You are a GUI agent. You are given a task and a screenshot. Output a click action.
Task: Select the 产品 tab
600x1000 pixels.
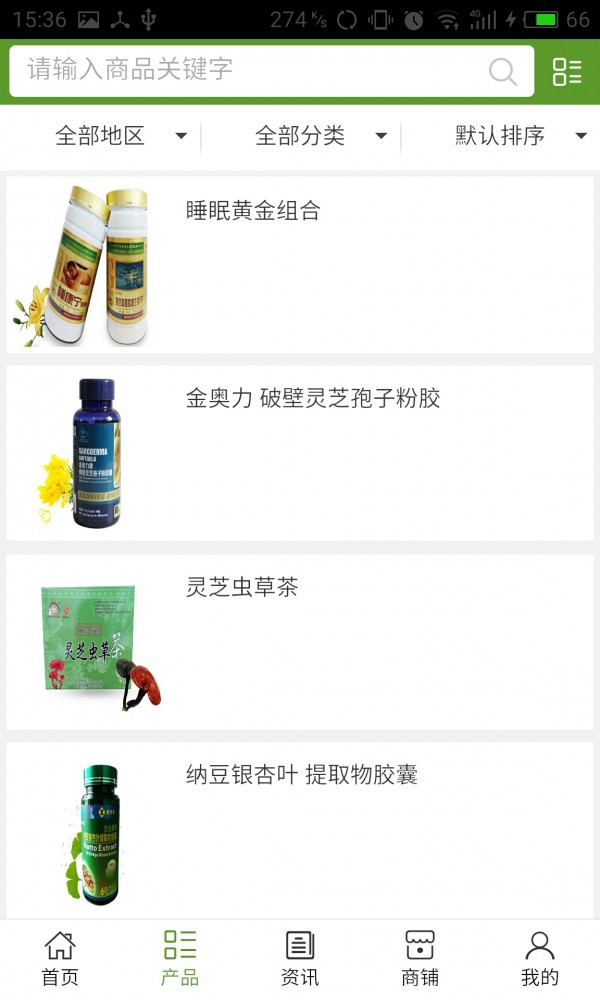coord(180,959)
